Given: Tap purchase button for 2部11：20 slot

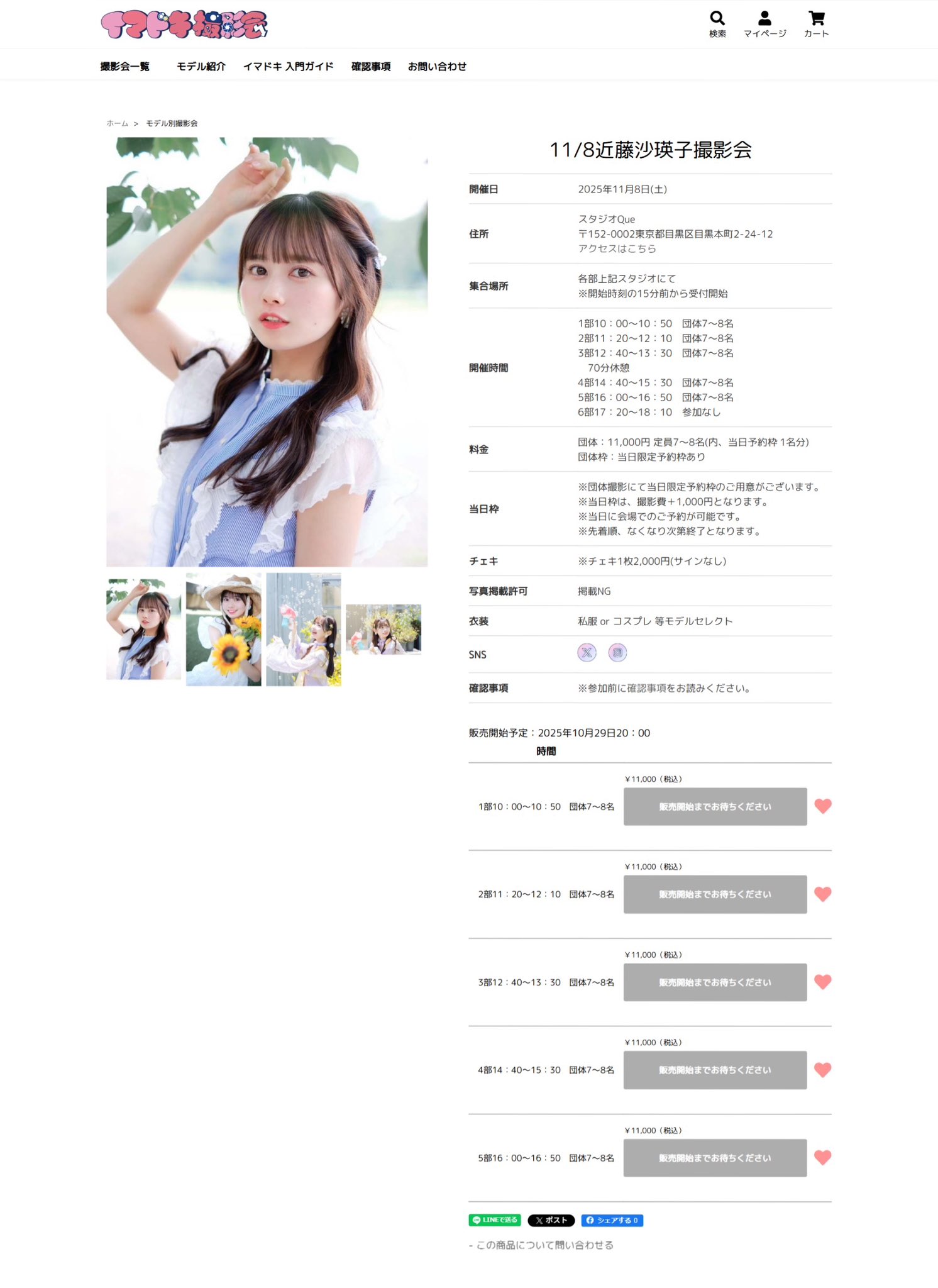Looking at the screenshot, I should tap(715, 894).
